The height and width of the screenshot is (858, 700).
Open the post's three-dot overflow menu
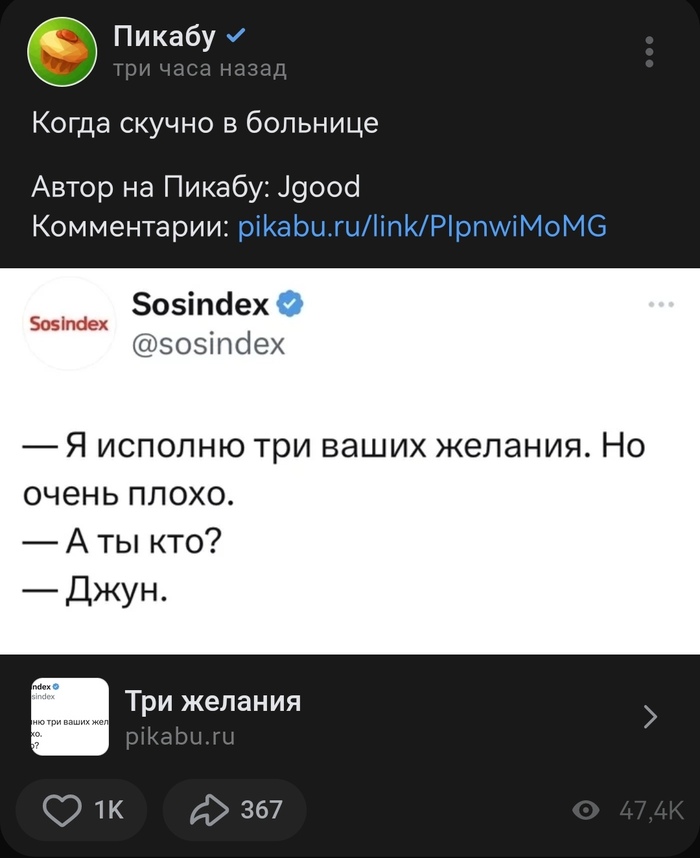(649, 52)
